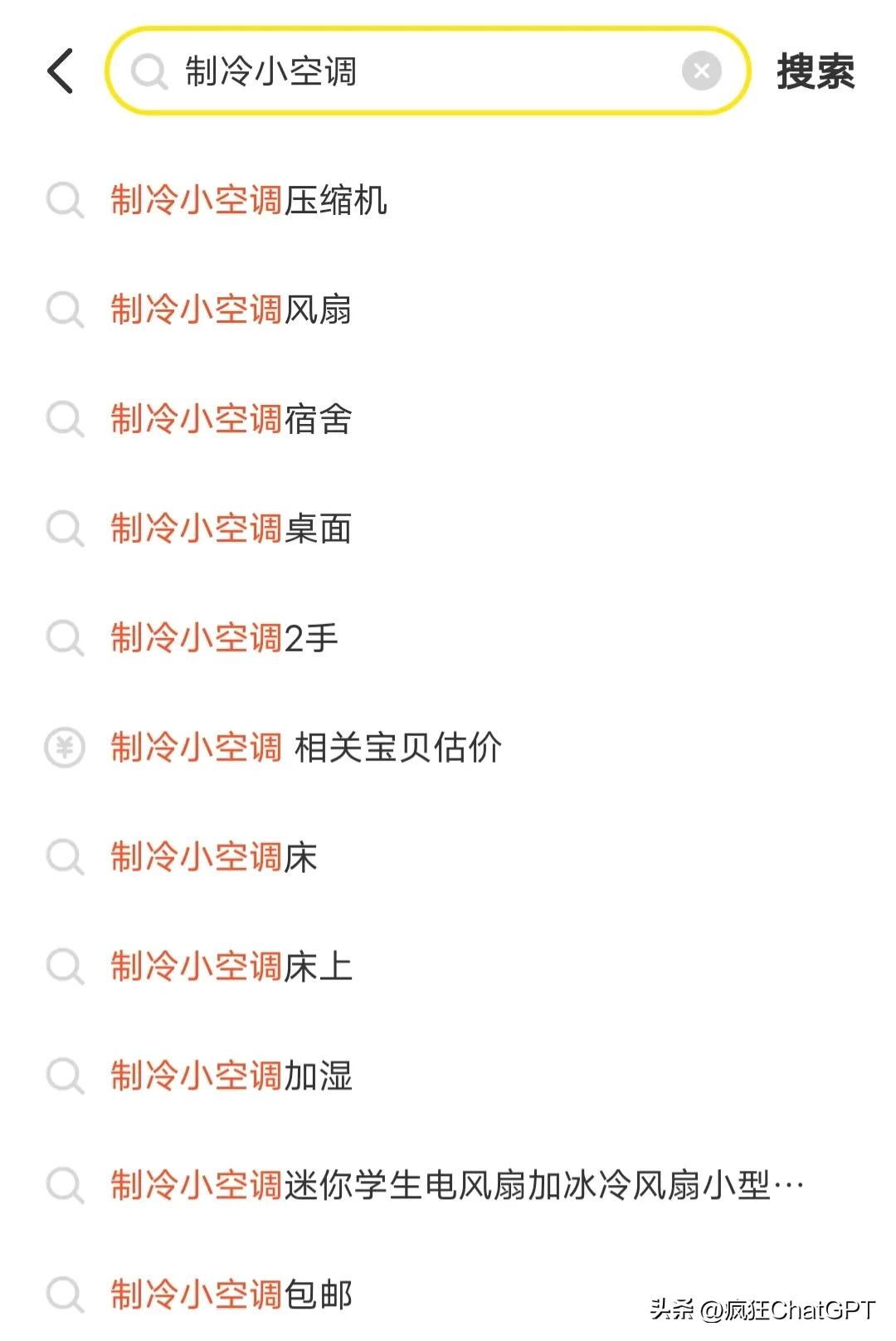Tap the search icon next to 制冷小空调压缩机
The width and height of the screenshot is (896, 1341).
(65, 201)
